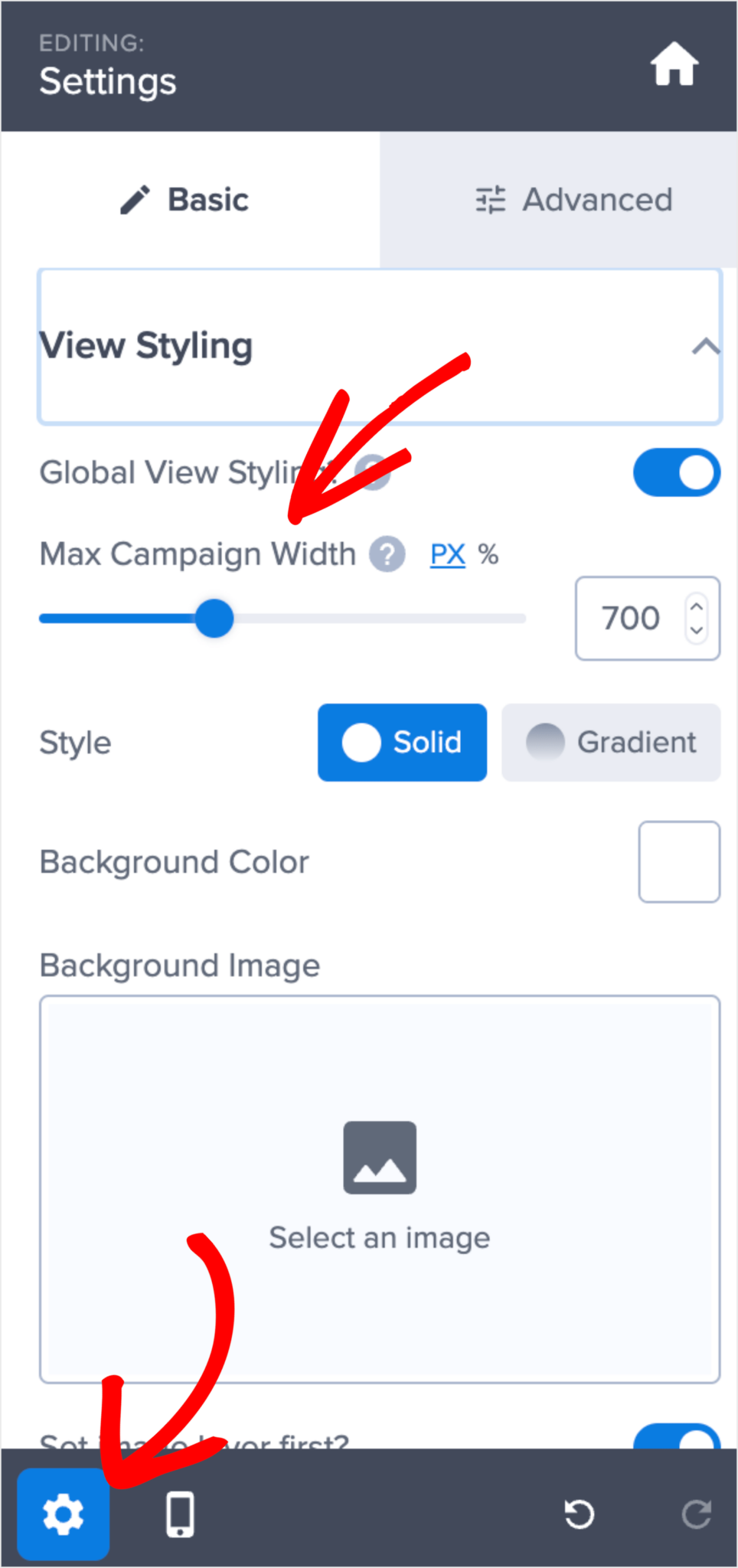Select Gradient background style
This screenshot has height=1568, width=738.
(x=611, y=743)
